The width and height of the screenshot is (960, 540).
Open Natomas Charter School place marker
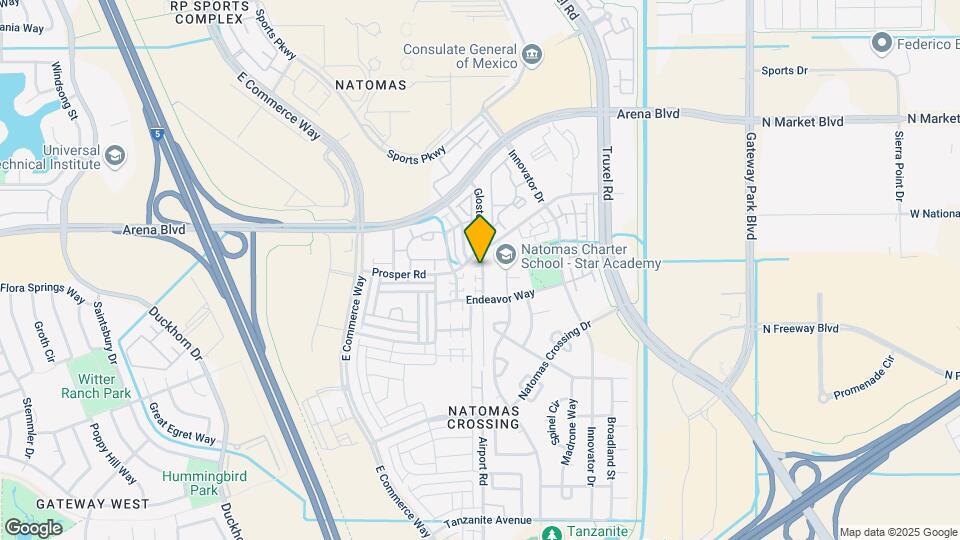tap(505, 255)
